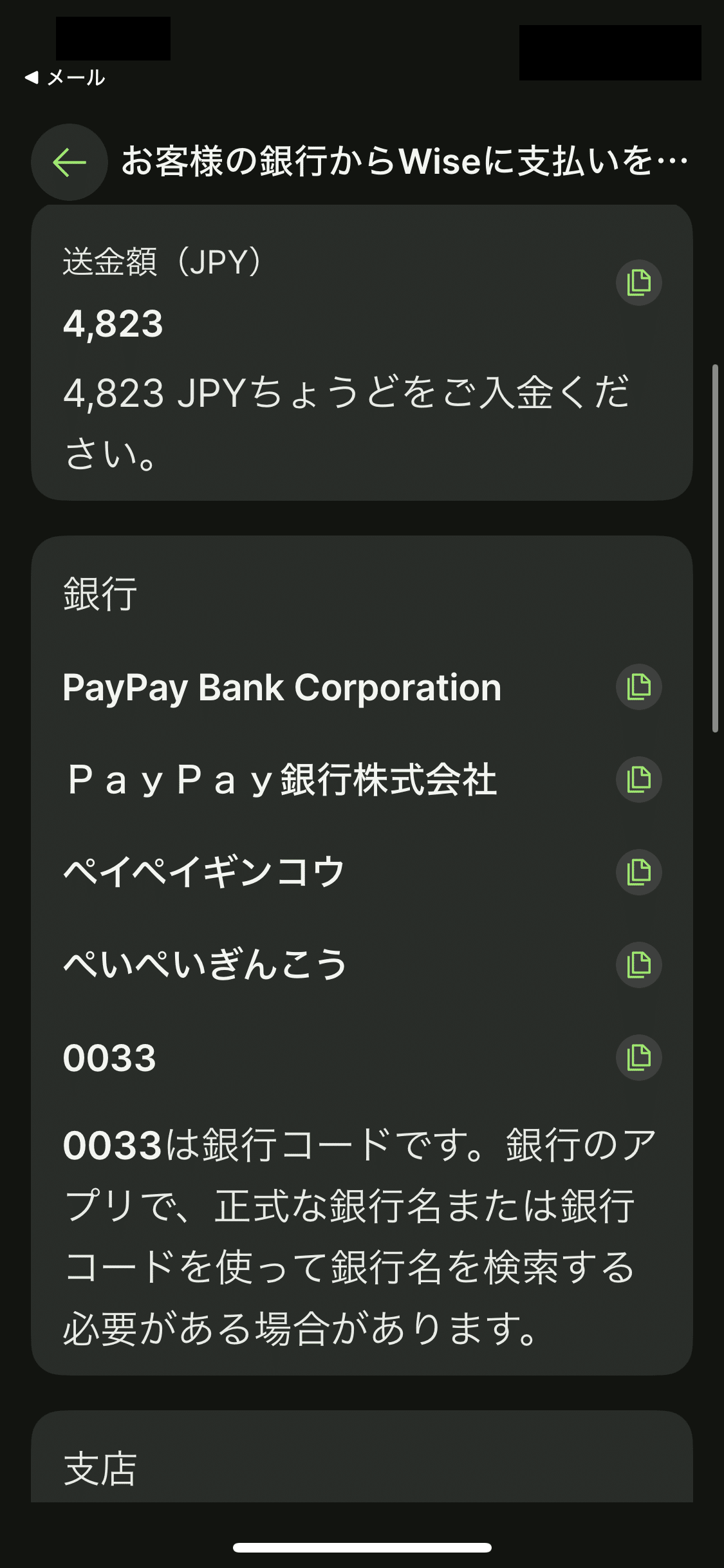Go back with the green arrow
The width and height of the screenshot is (724, 1568).
[x=70, y=162]
